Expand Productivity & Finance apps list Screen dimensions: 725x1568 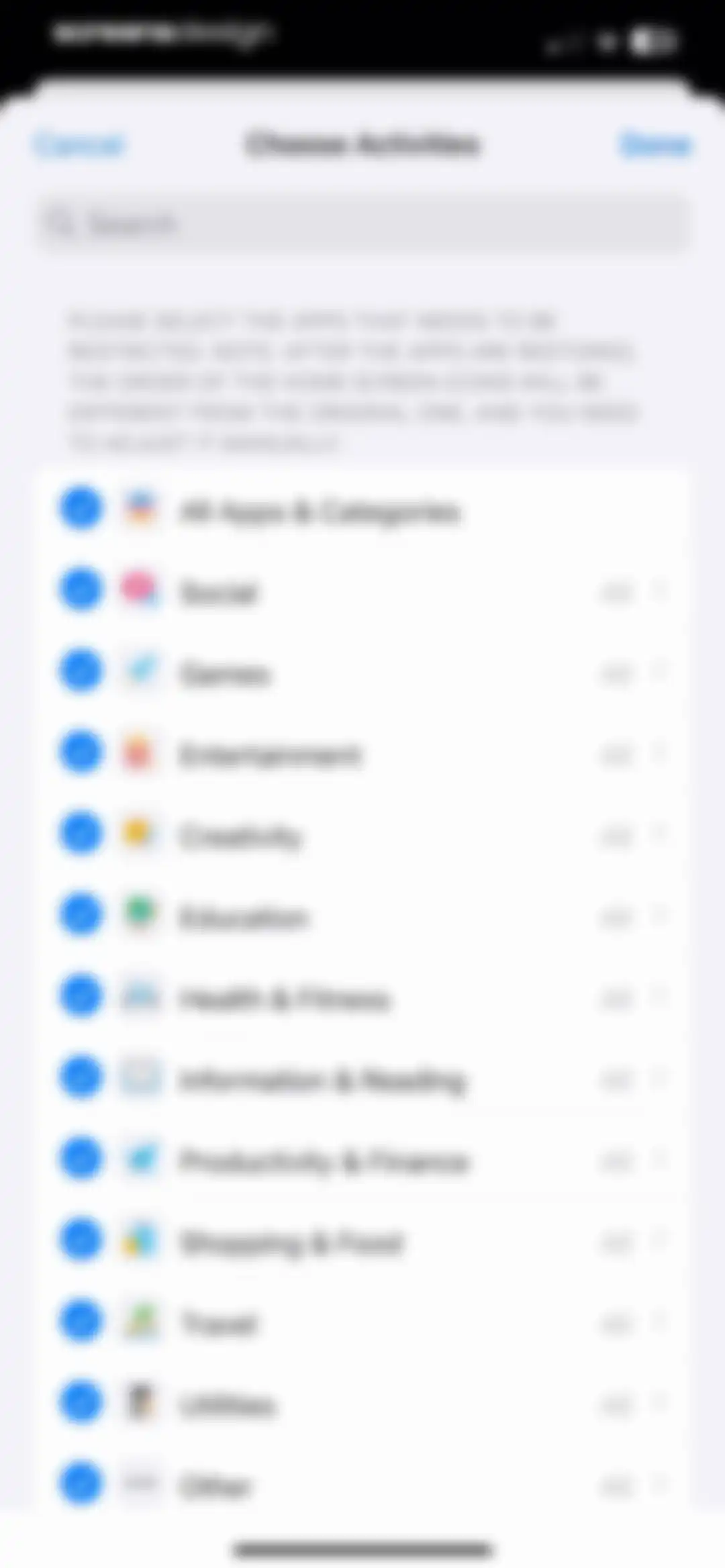coord(659,1160)
